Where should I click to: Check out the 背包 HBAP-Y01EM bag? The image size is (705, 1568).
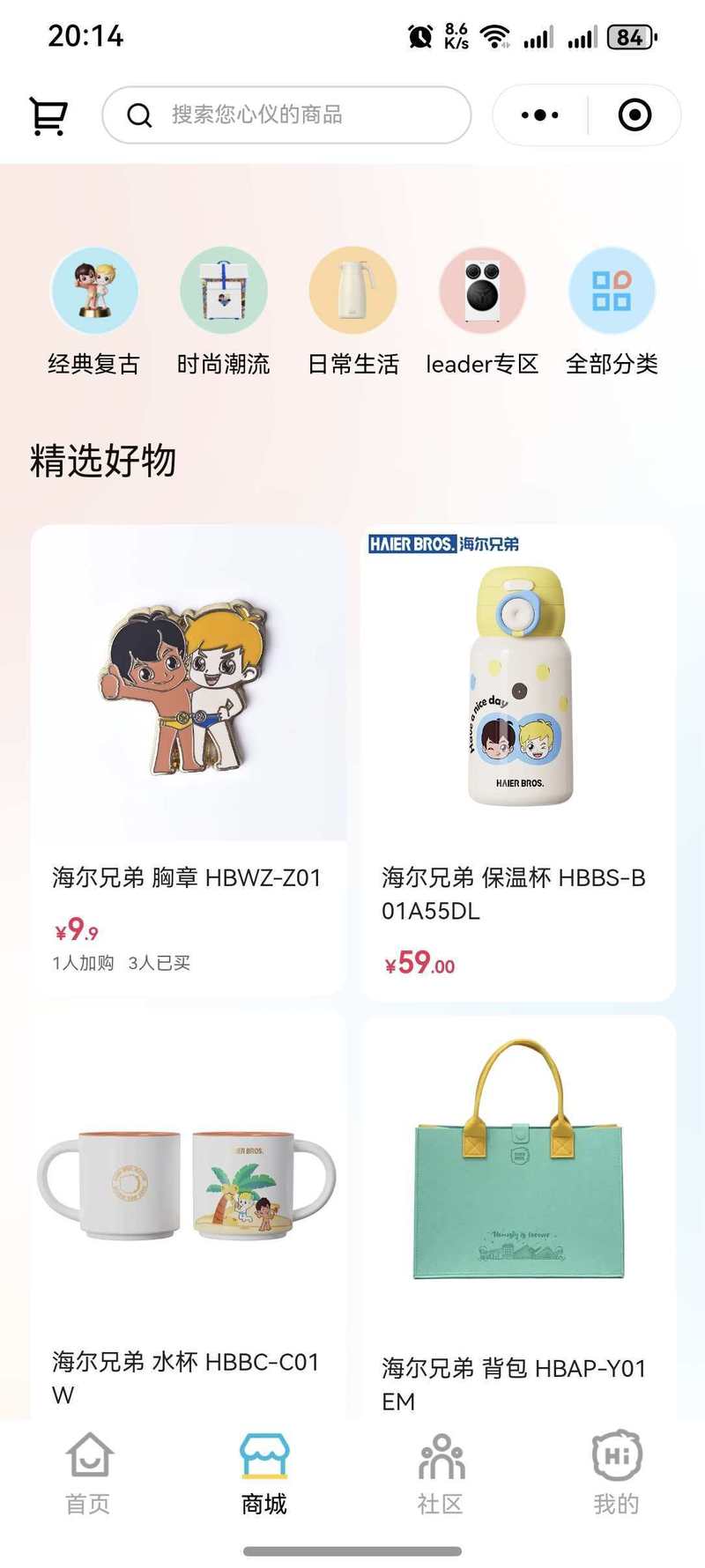tap(518, 1216)
